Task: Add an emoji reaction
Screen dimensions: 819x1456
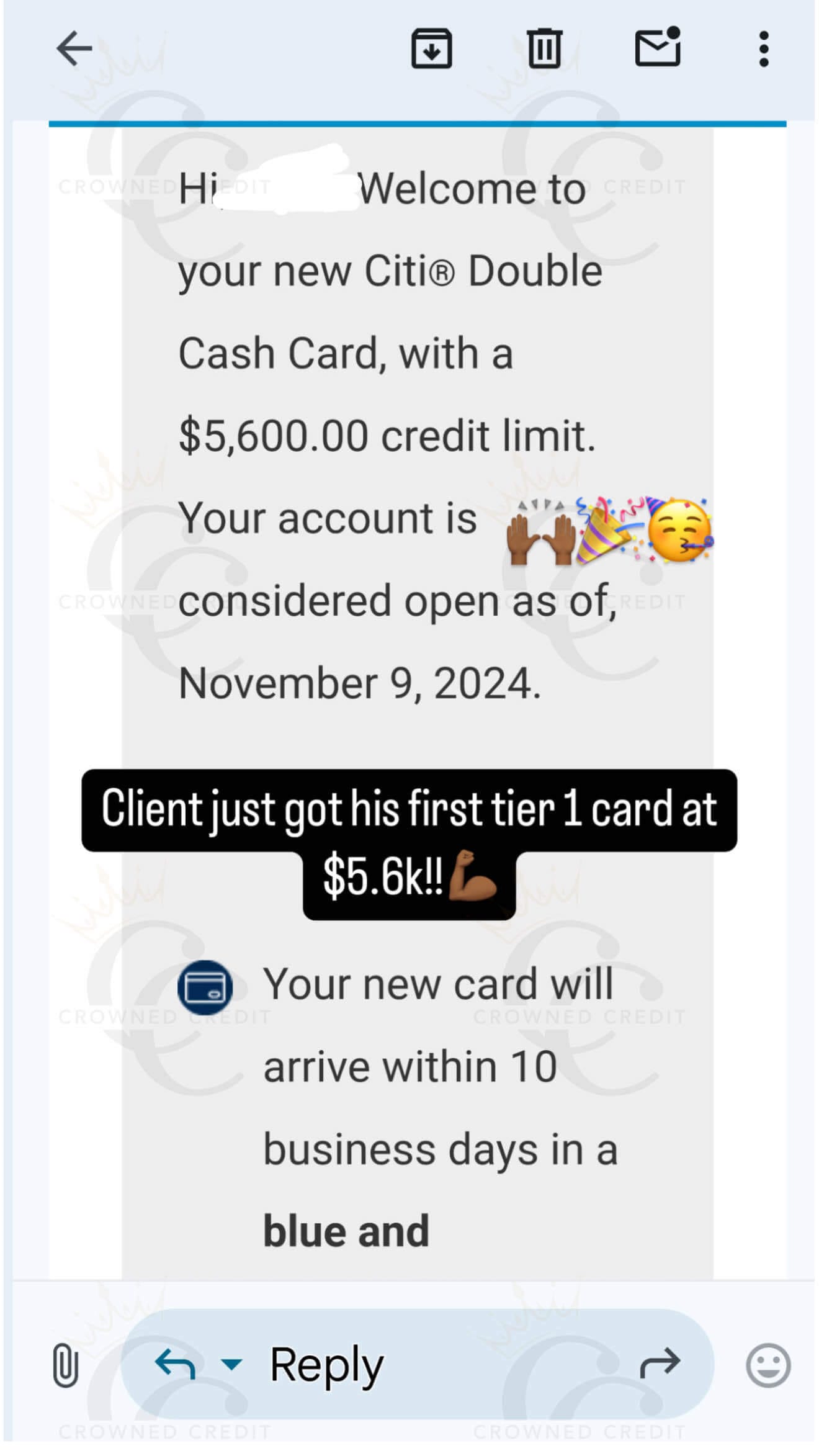Action: (x=768, y=1365)
